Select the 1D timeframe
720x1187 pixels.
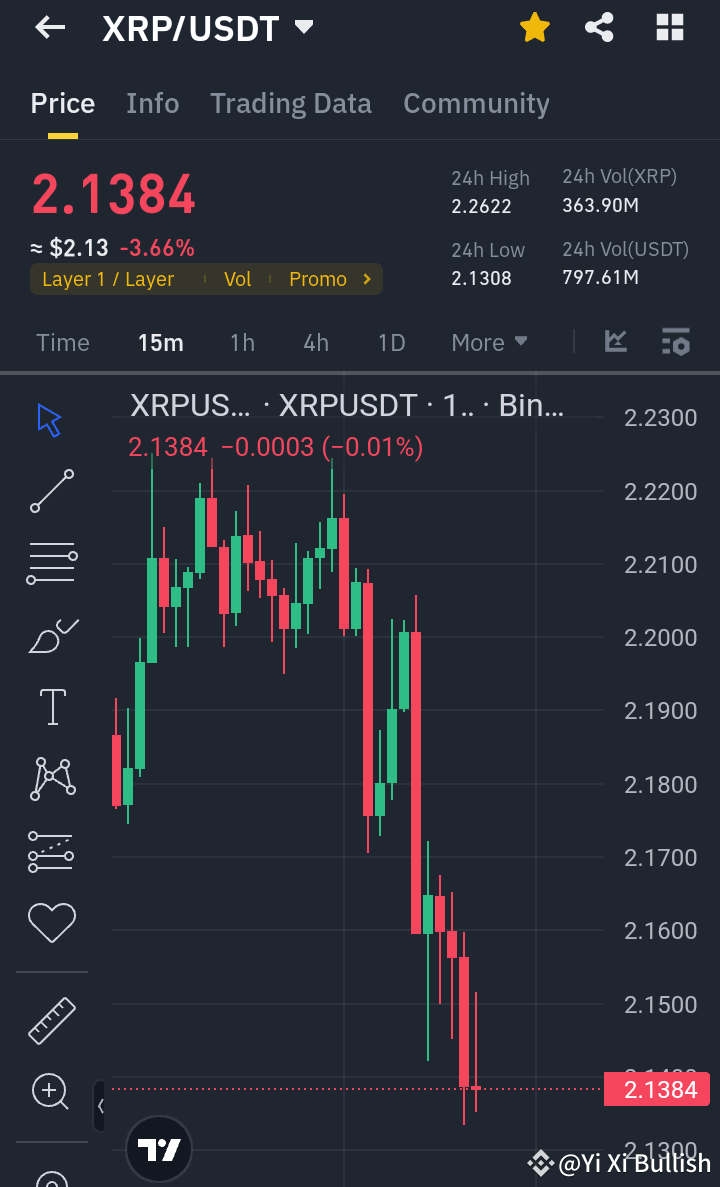[391, 342]
